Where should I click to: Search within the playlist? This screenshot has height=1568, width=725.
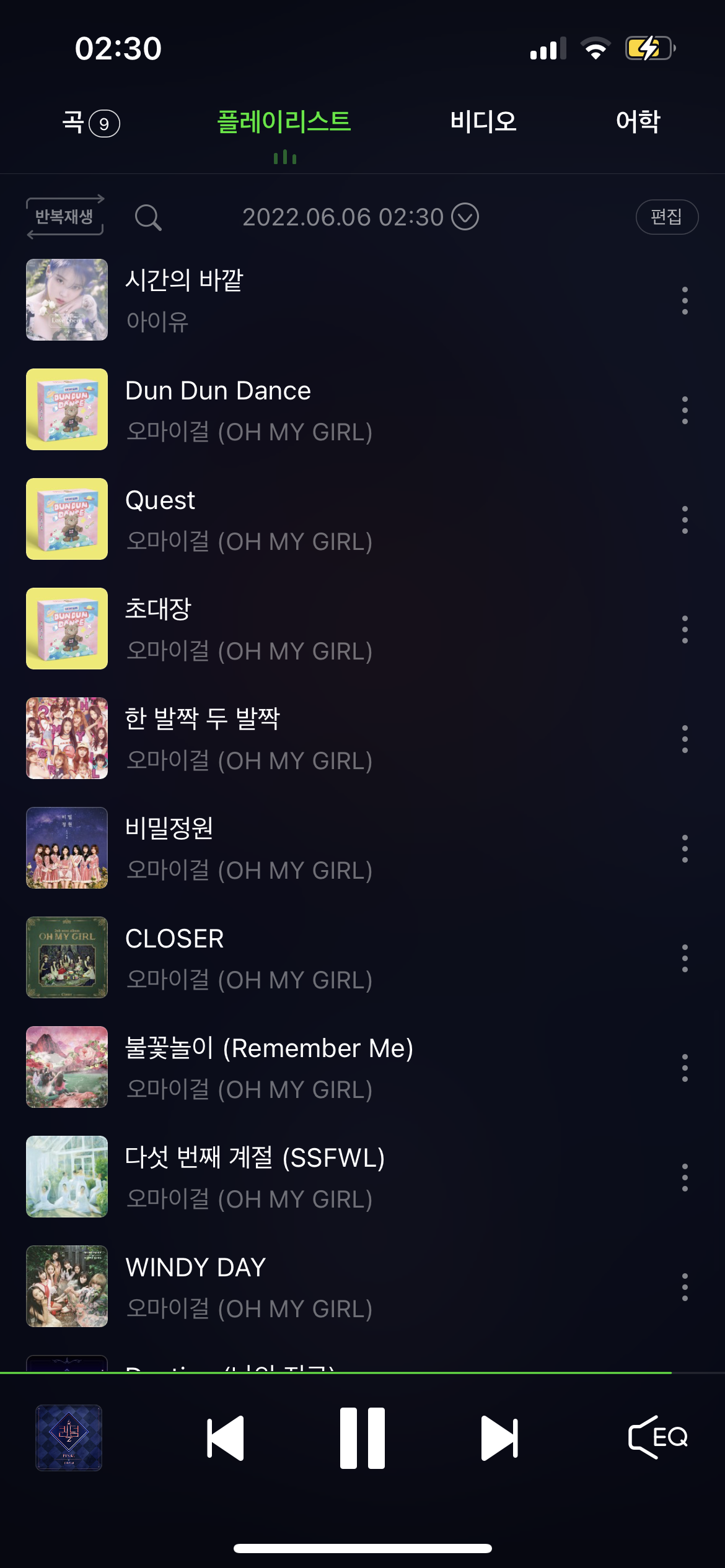[x=148, y=217]
